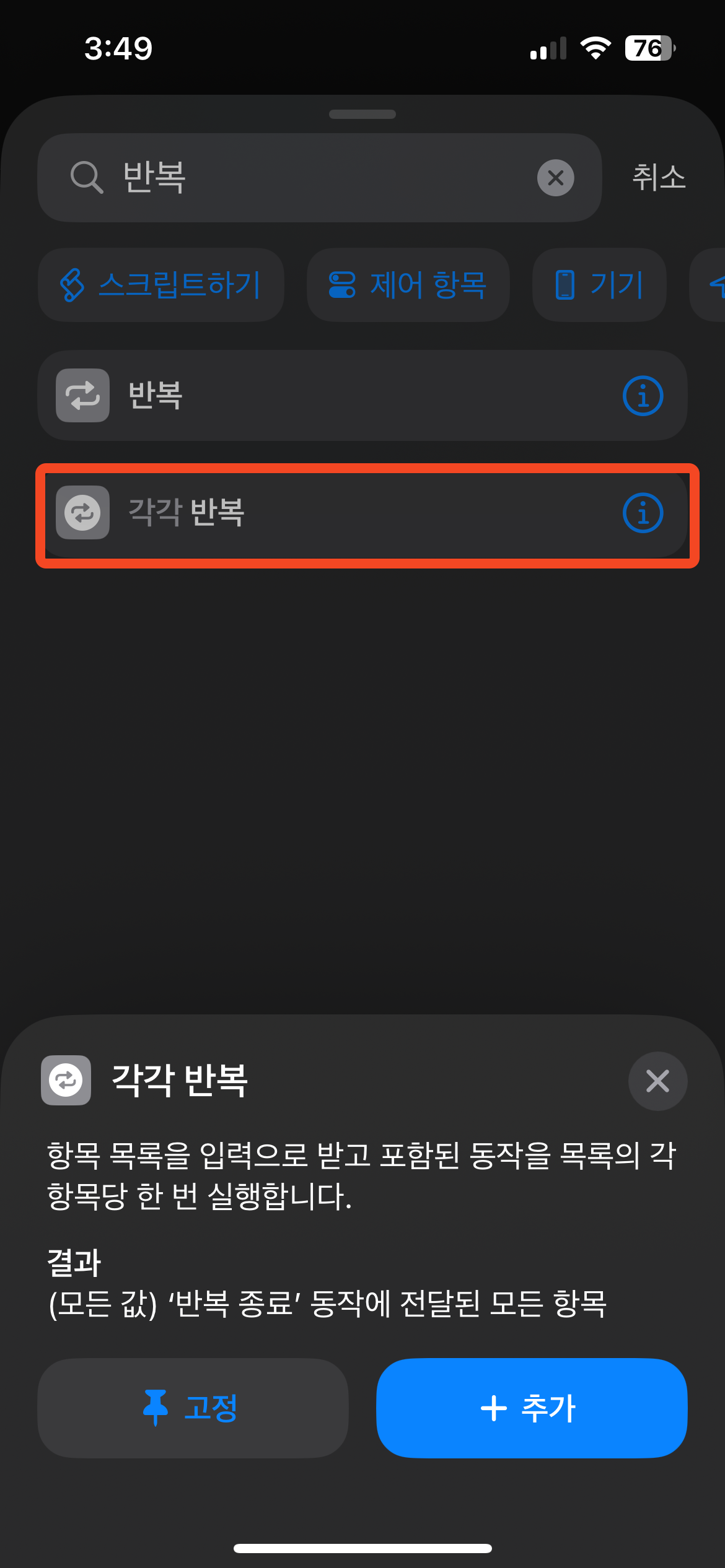Select the 스크립트하기 category chip

tap(161, 285)
